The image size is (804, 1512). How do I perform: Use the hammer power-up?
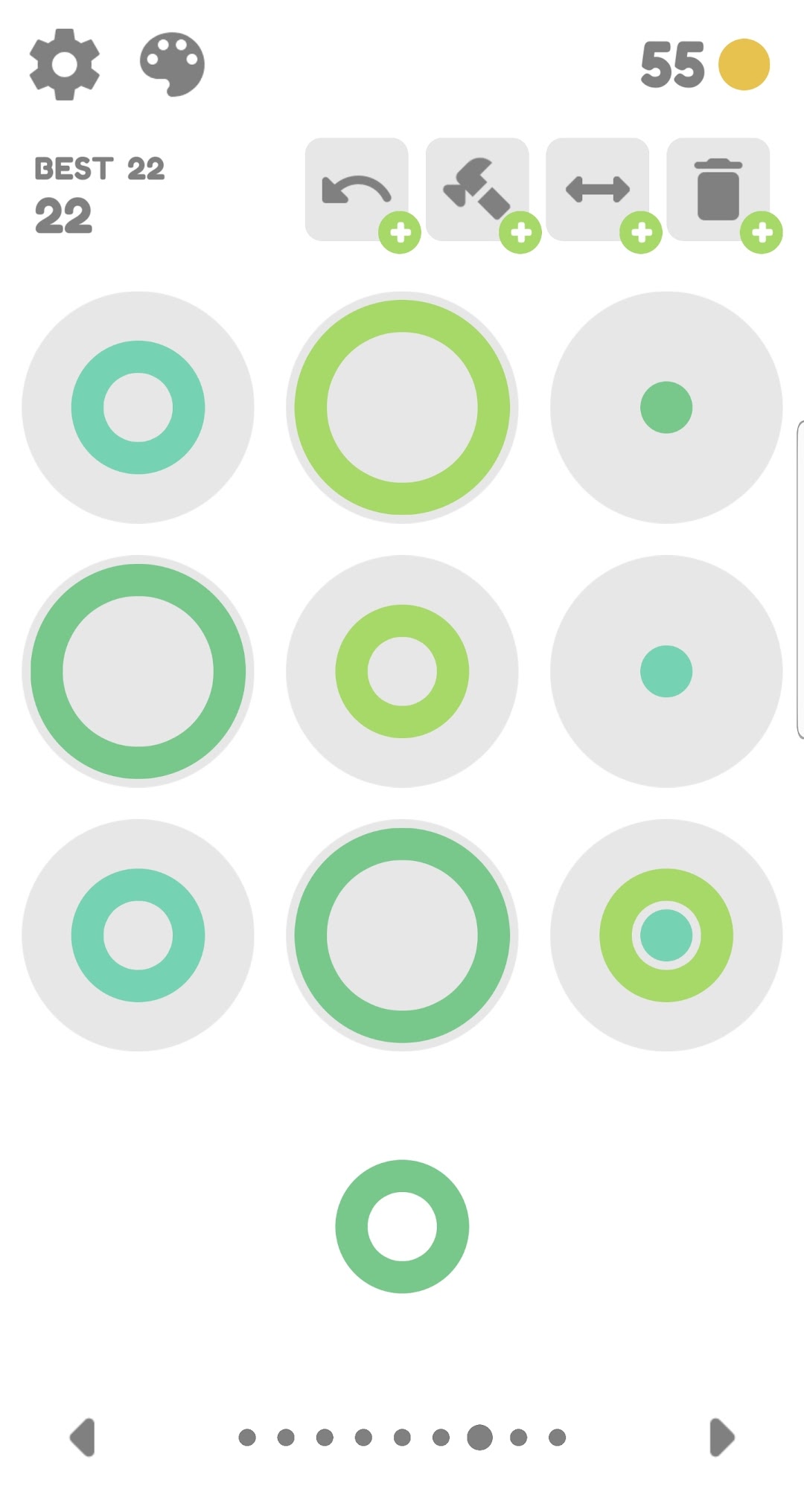pyautogui.click(x=477, y=189)
